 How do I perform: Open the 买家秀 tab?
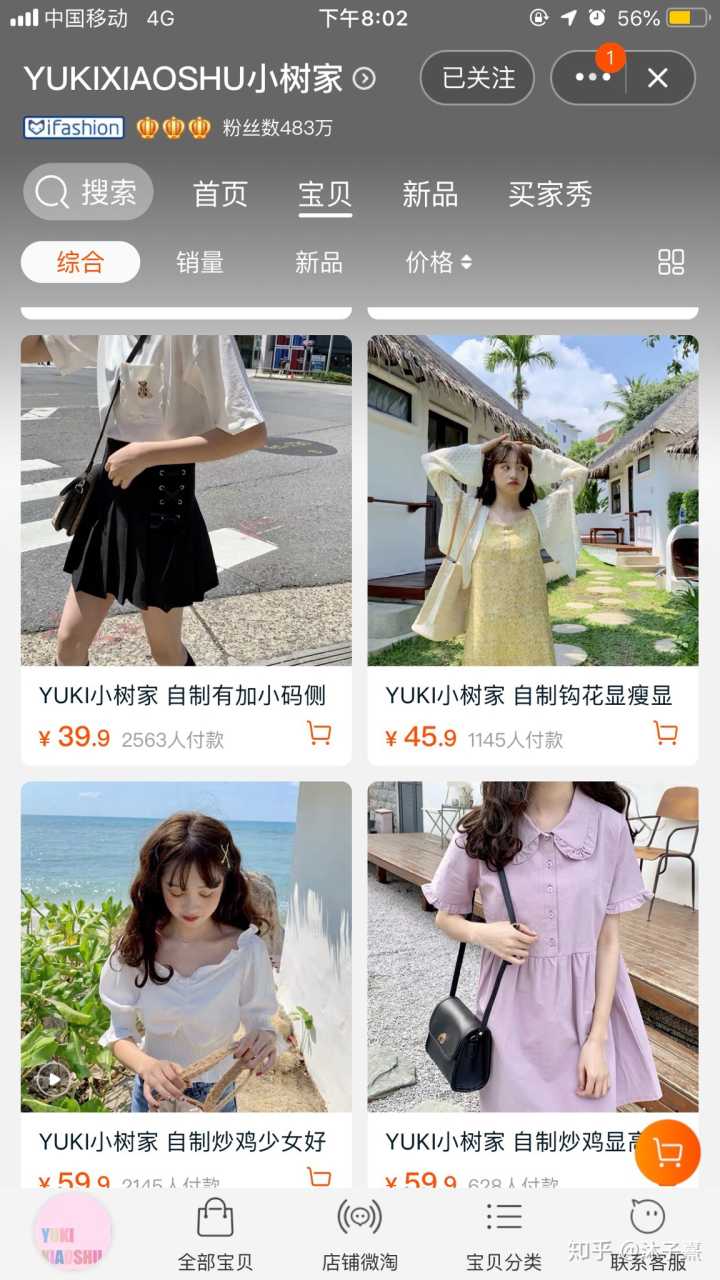(550, 194)
